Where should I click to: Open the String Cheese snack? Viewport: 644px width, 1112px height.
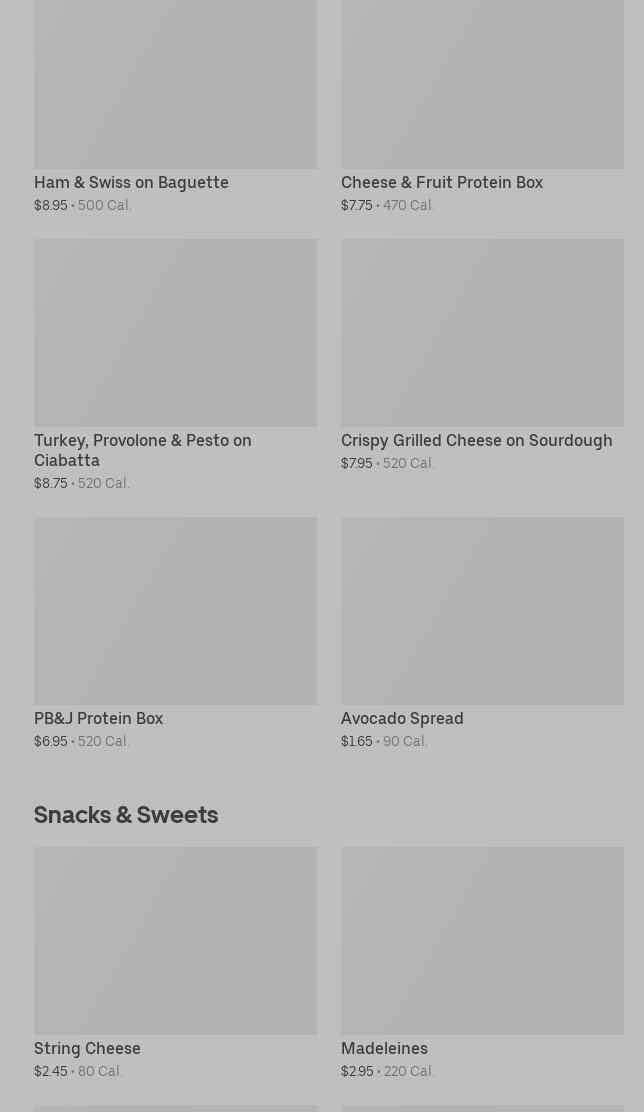coord(175,963)
